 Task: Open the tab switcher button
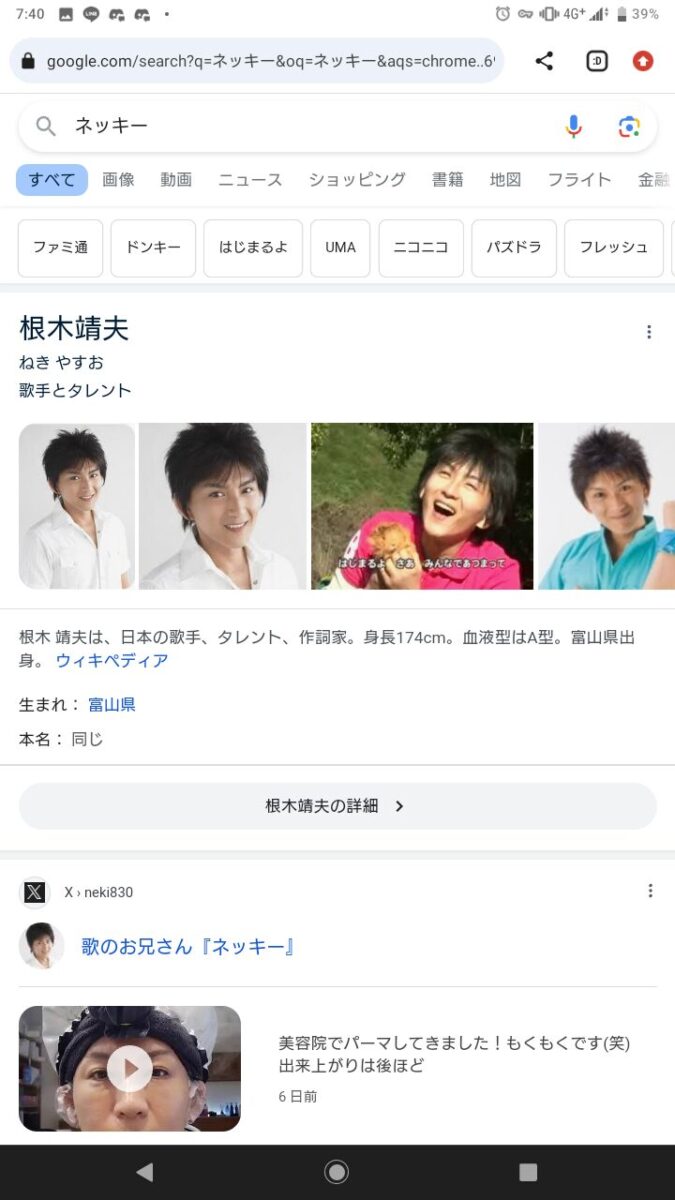[597, 61]
